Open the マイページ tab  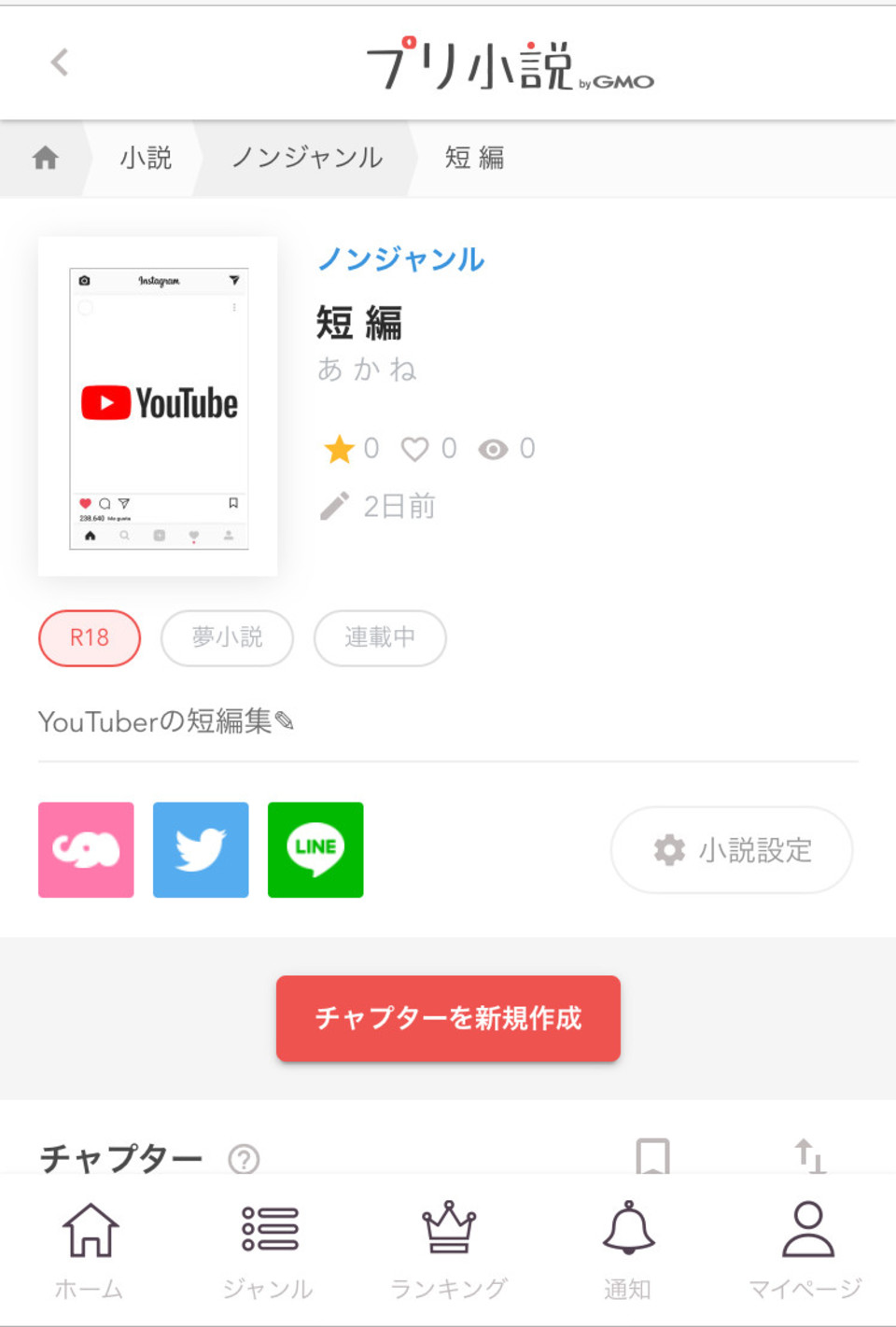(x=806, y=1250)
